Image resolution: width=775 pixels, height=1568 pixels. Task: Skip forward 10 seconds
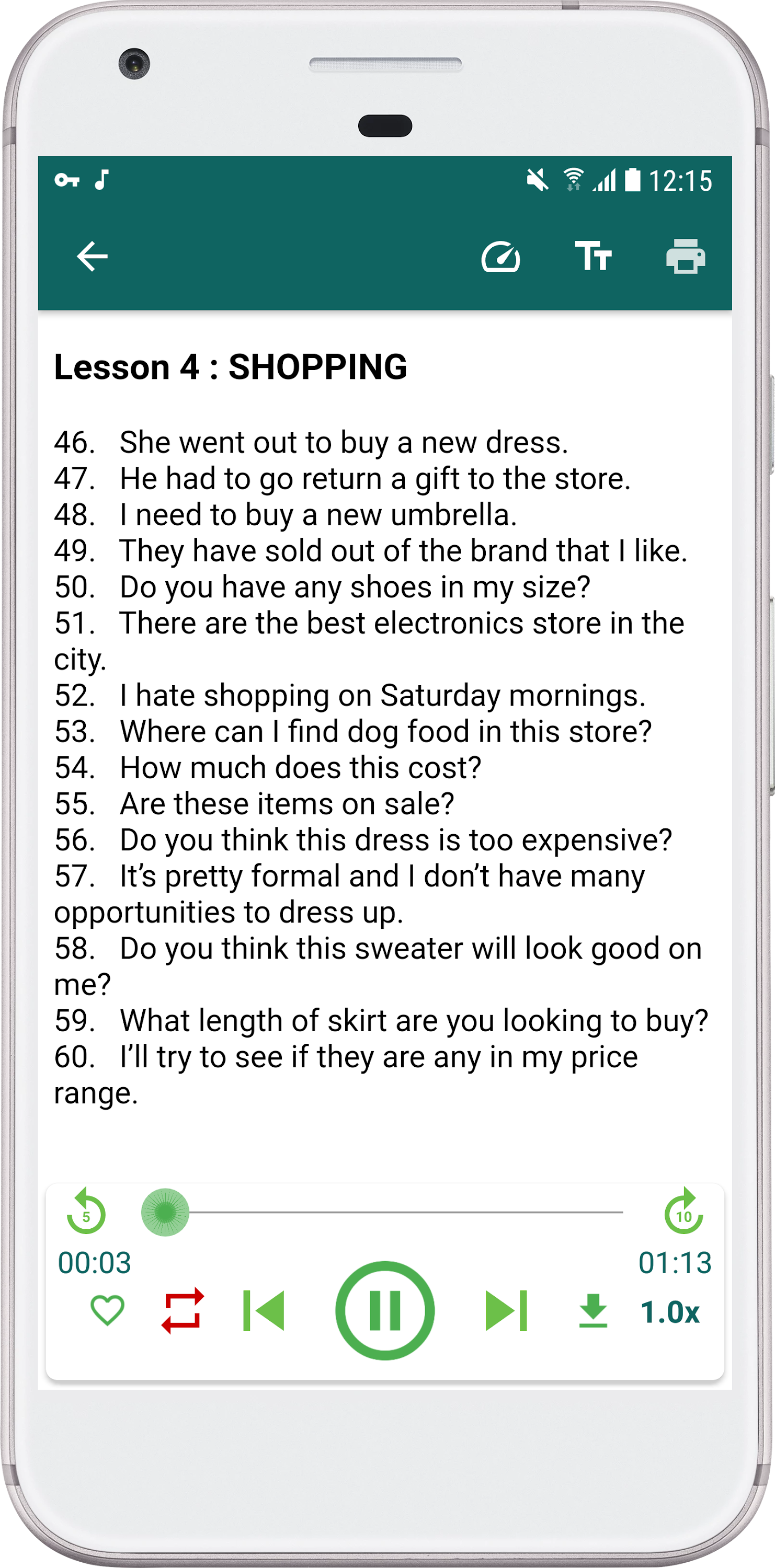[683, 1212]
